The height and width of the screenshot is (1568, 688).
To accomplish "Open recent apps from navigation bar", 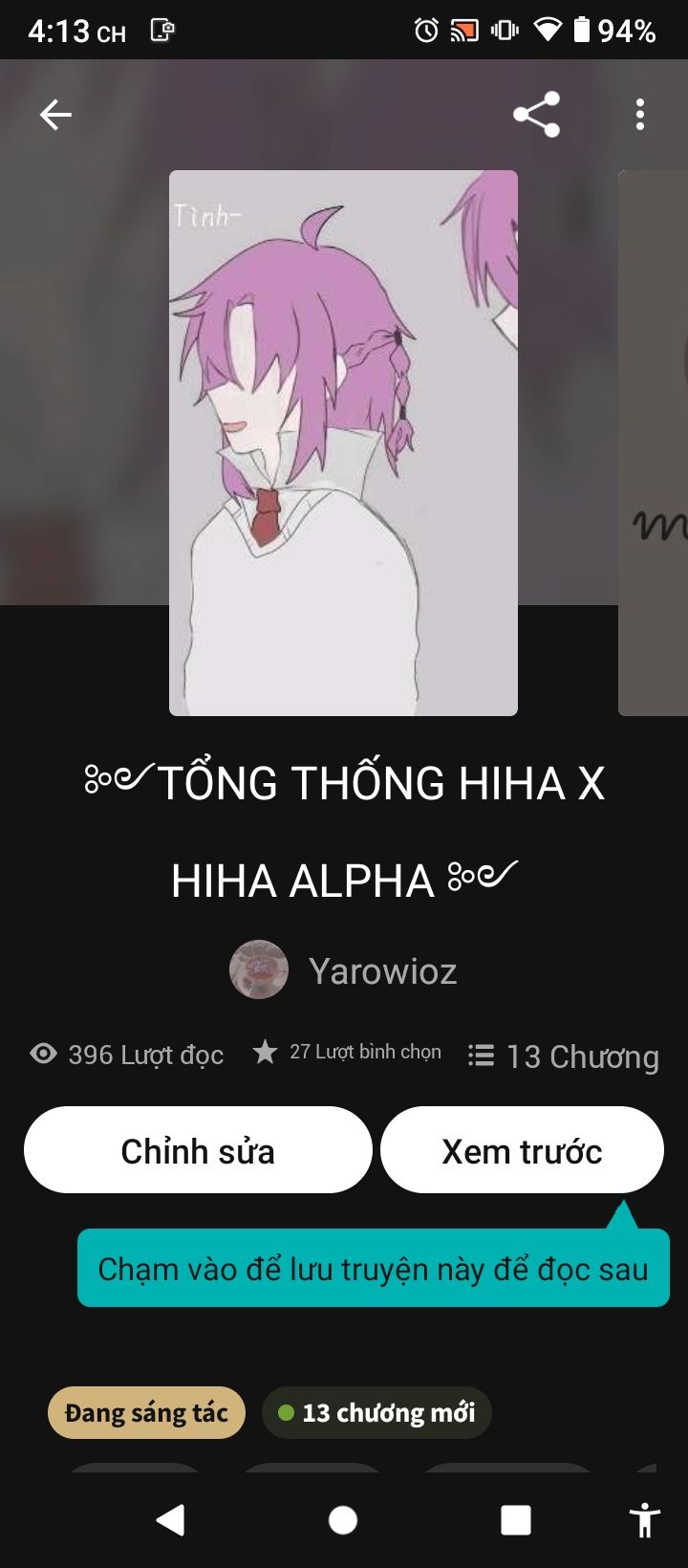I will tap(516, 1520).
